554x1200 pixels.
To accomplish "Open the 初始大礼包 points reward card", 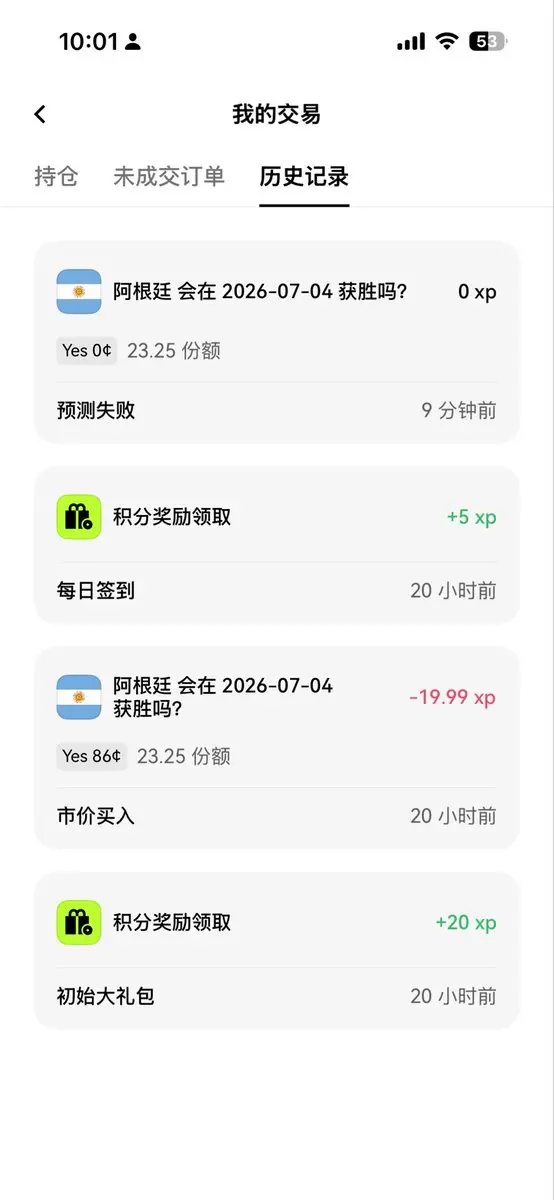I will [277, 950].
